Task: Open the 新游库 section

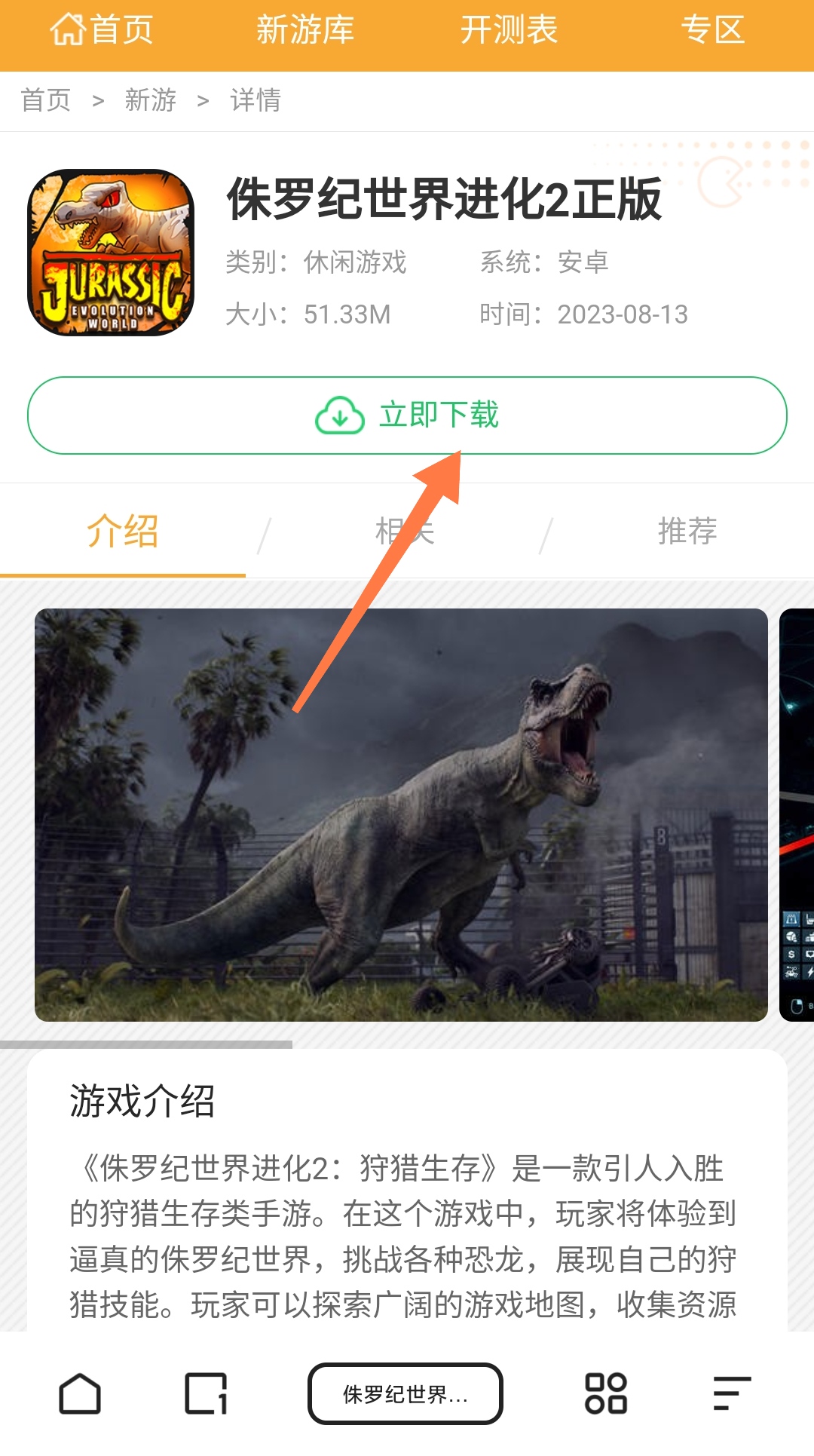Action: (x=305, y=30)
